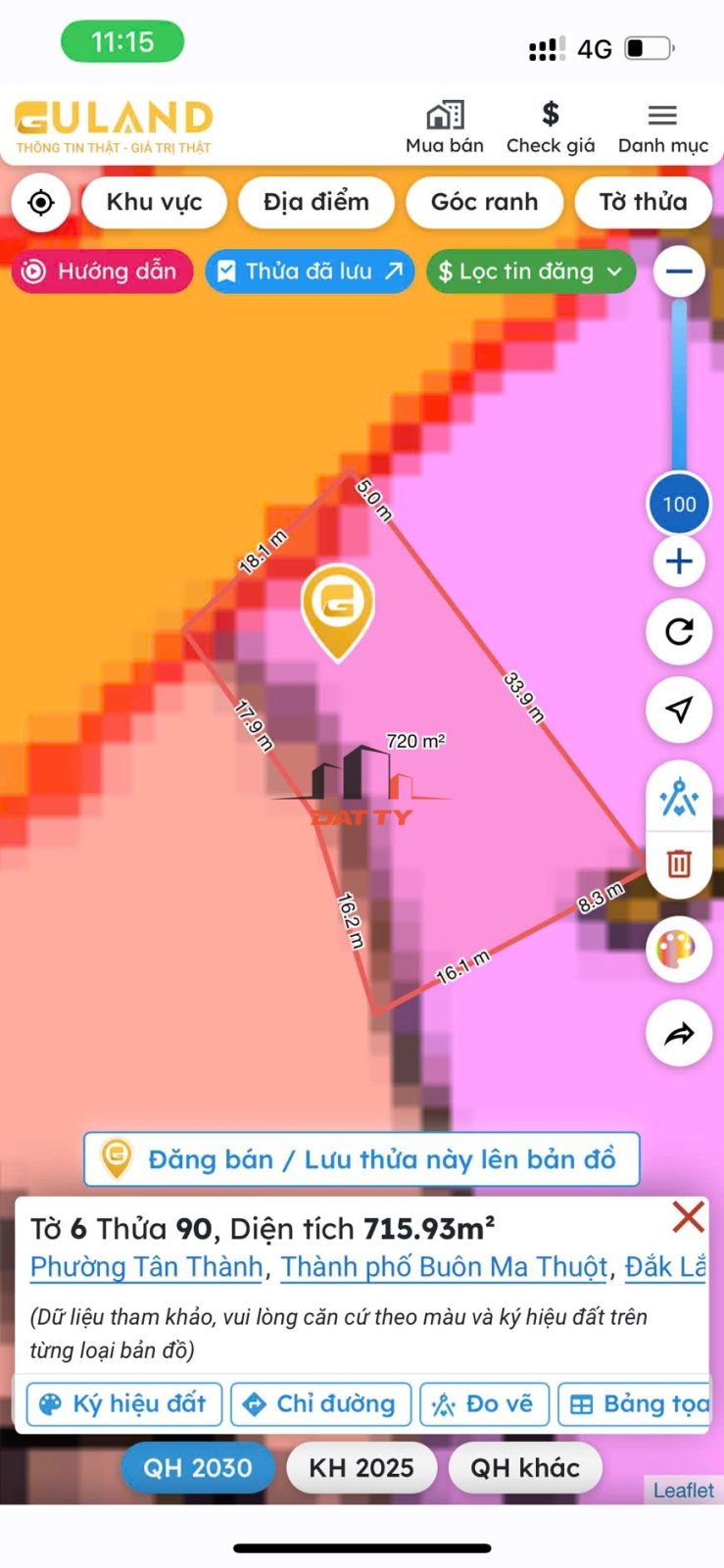Tap Đăng bán / Lưu thửa này lên bản đồ

[x=362, y=1159]
